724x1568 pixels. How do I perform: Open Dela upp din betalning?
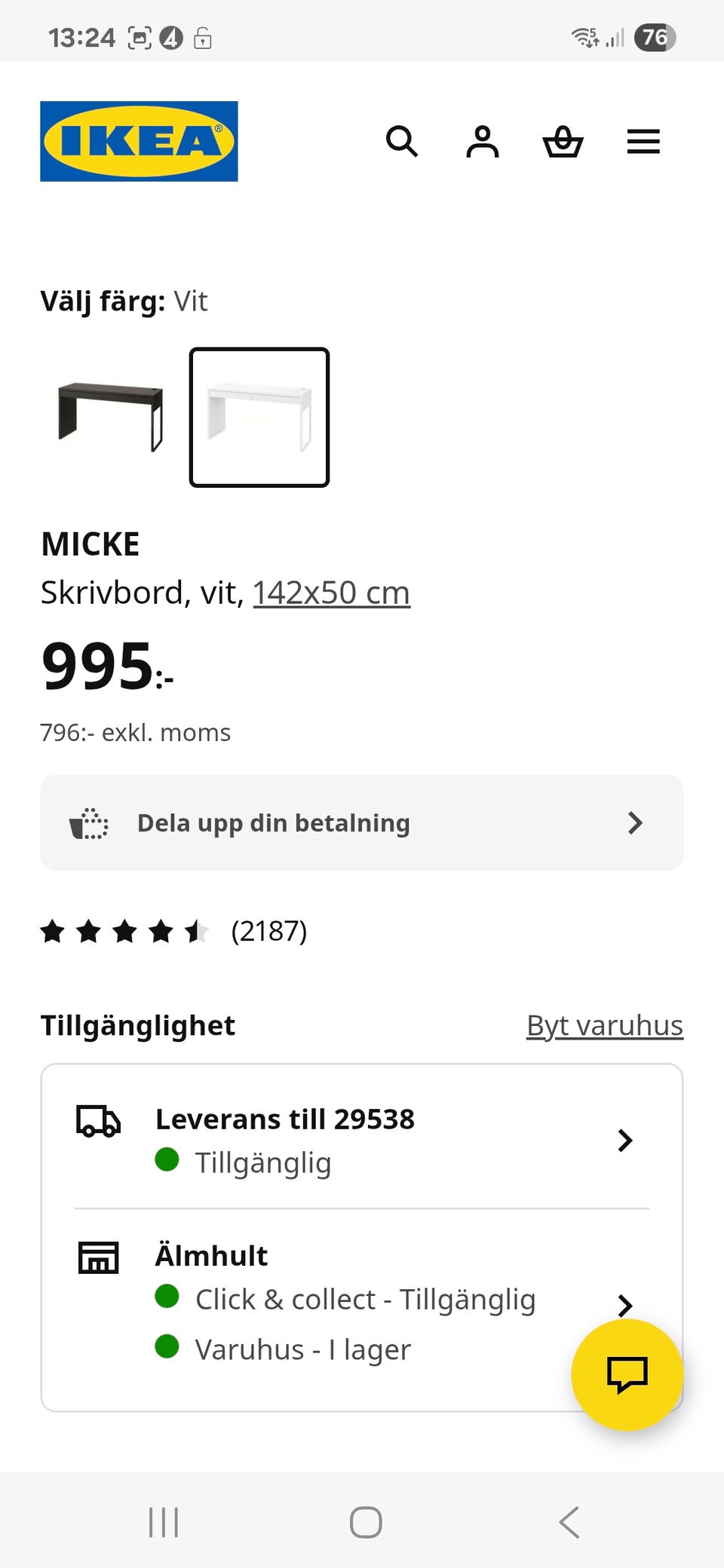[362, 822]
